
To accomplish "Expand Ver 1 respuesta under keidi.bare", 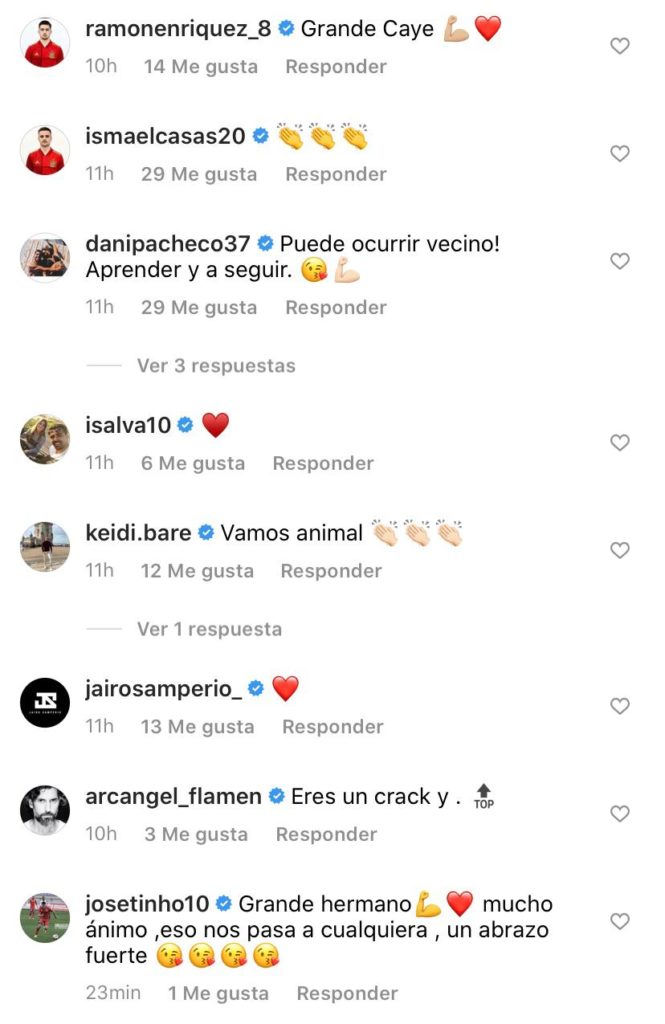I will (209, 629).
